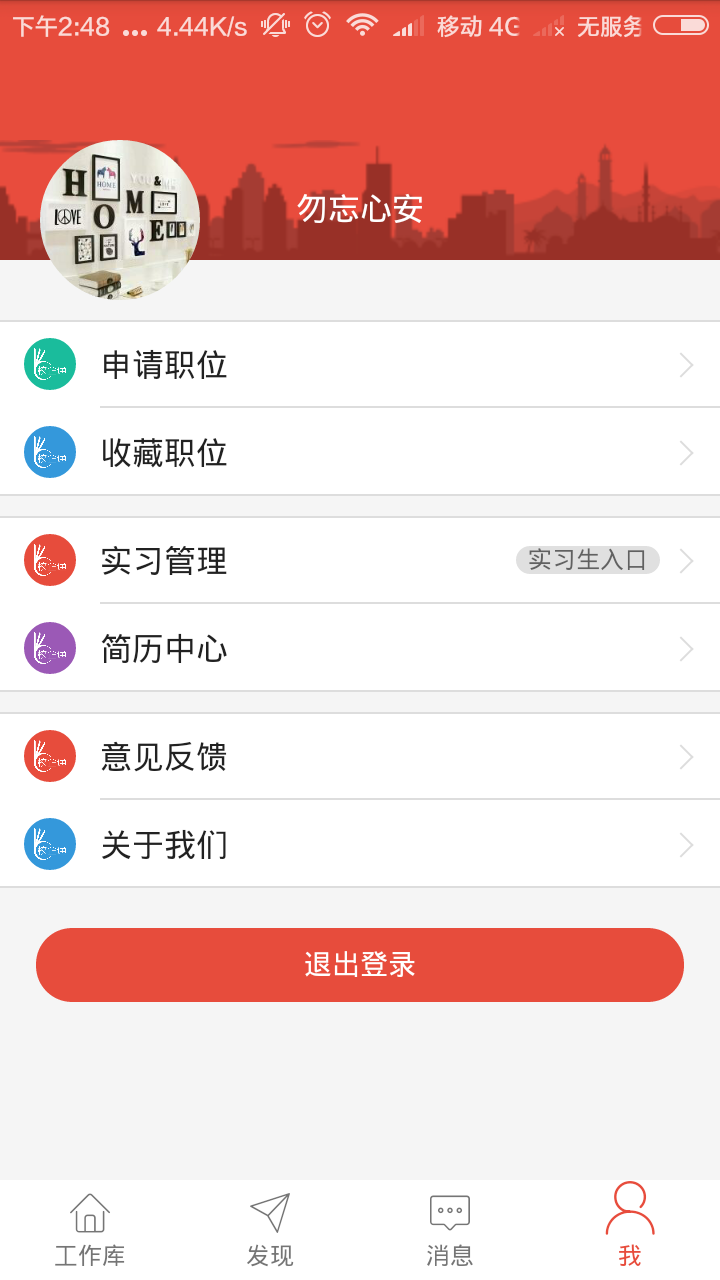Tap the 退出登录 logout button
The width and height of the screenshot is (720, 1280).
tap(360, 965)
